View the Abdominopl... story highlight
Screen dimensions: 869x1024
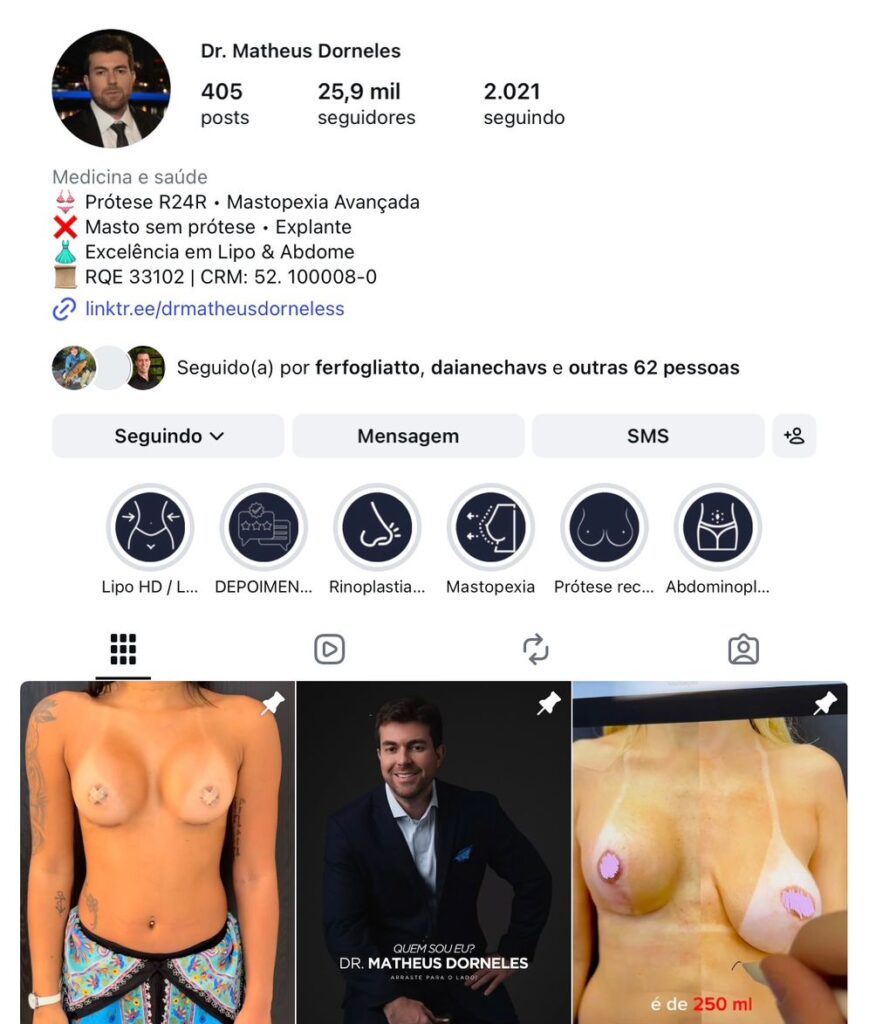(x=718, y=527)
